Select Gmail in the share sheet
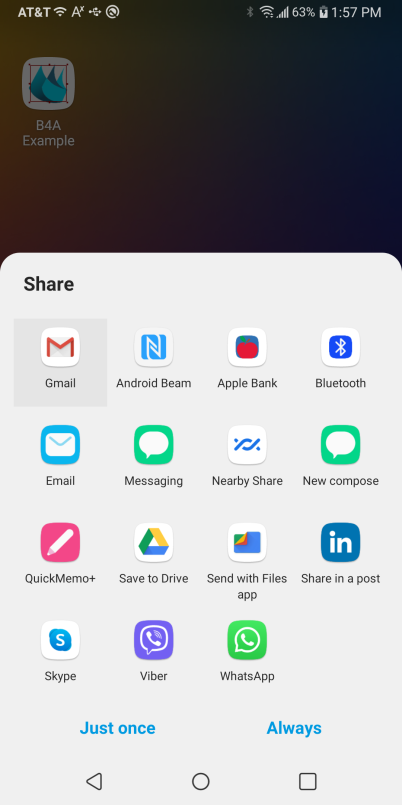This screenshot has height=805, width=402. pyautogui.click(x=60, y=362)
